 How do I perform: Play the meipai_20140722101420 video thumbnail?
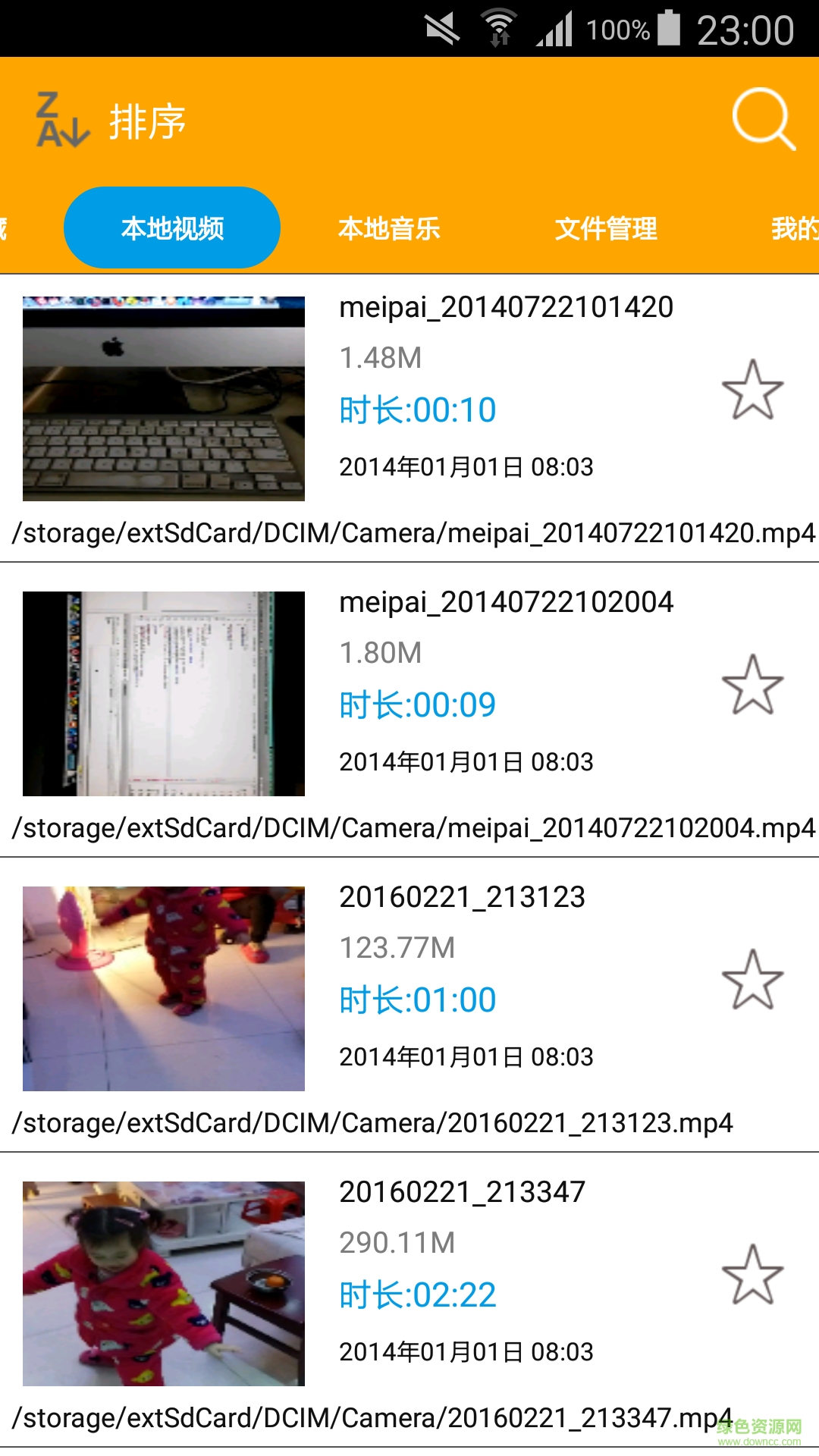pos(164,399)
